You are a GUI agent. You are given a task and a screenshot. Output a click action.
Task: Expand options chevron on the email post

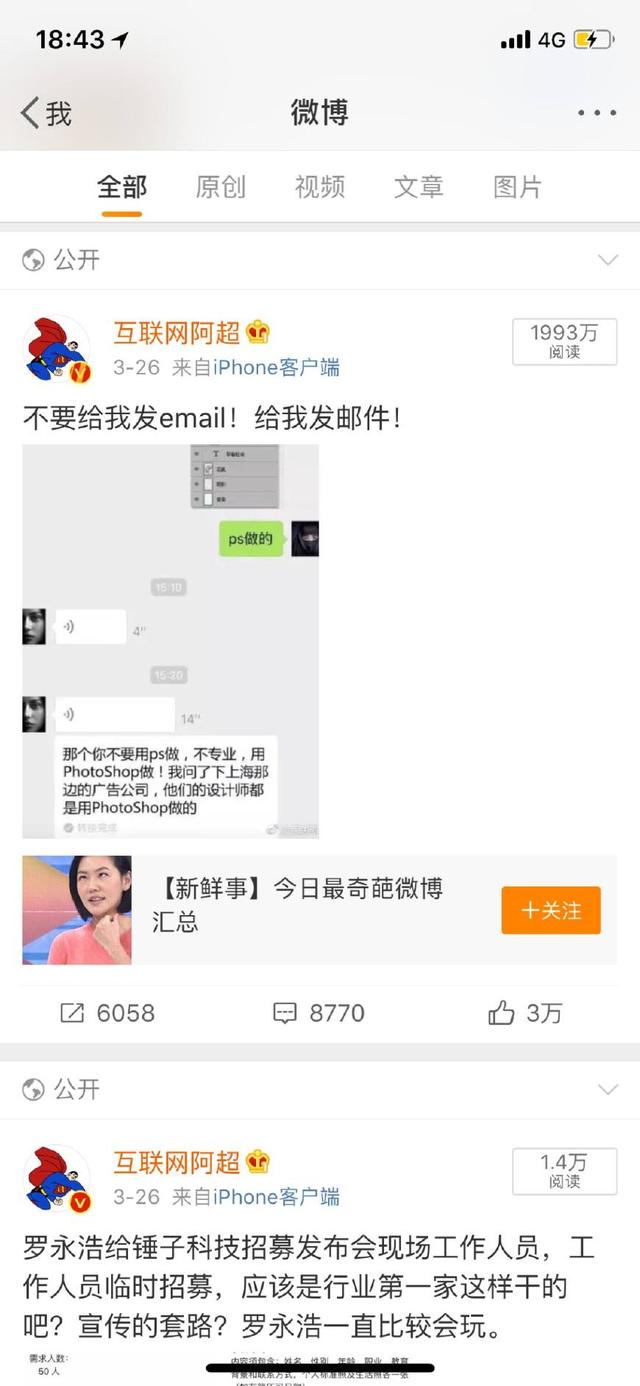click(x=607, y=260)
